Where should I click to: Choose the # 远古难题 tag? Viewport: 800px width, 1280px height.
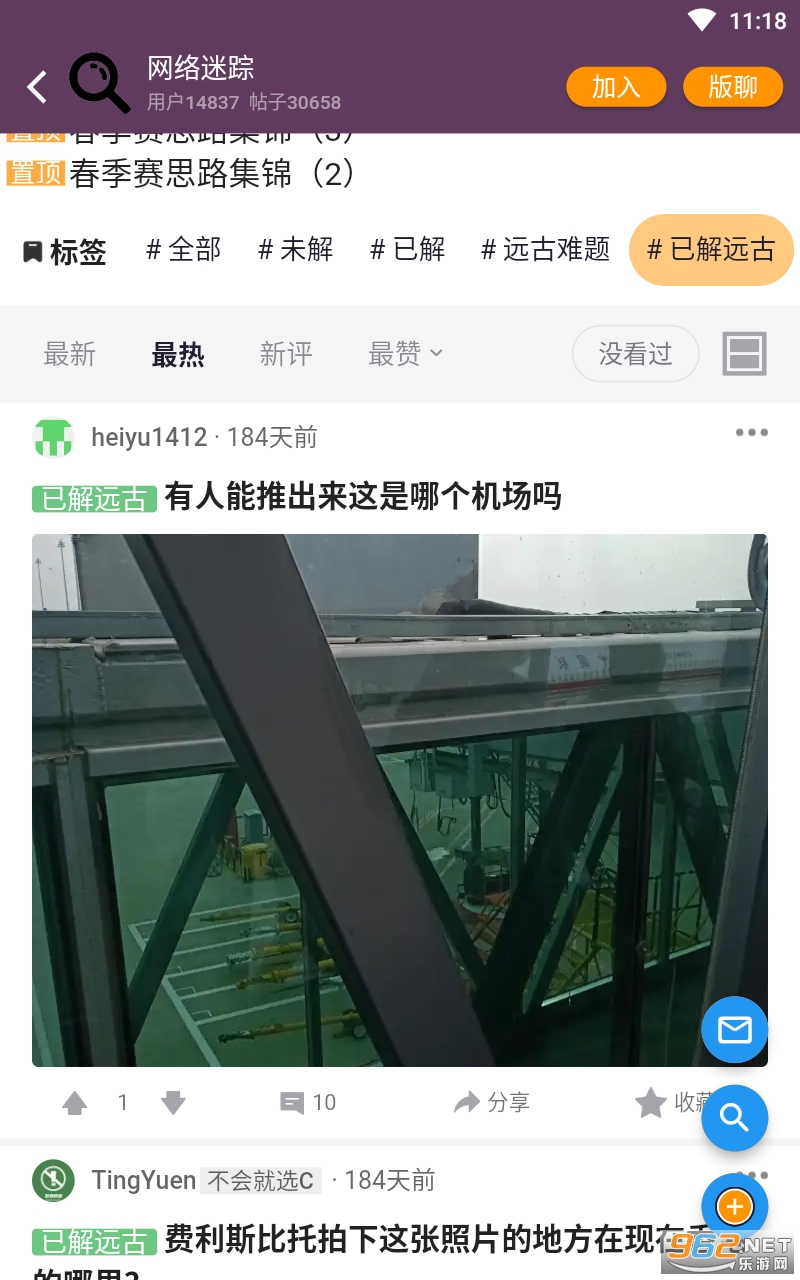tap(545, 250)
